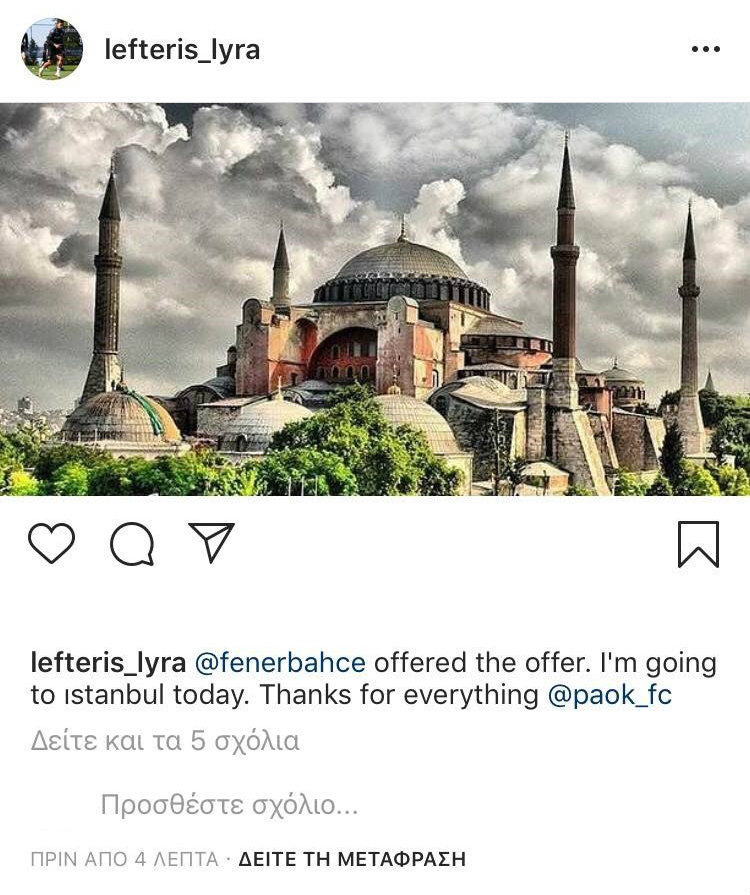Open the @fenerbahce mention
This screenshot has width=750, height=895.
point(279,662)
